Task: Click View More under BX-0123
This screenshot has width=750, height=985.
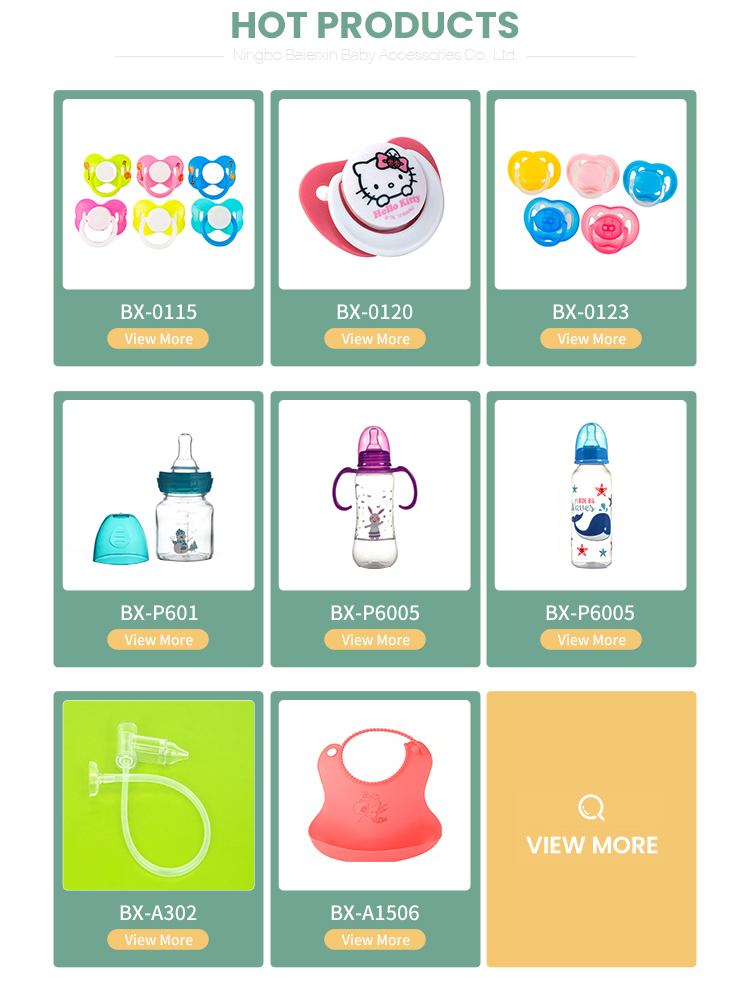Action: (591, 339)
